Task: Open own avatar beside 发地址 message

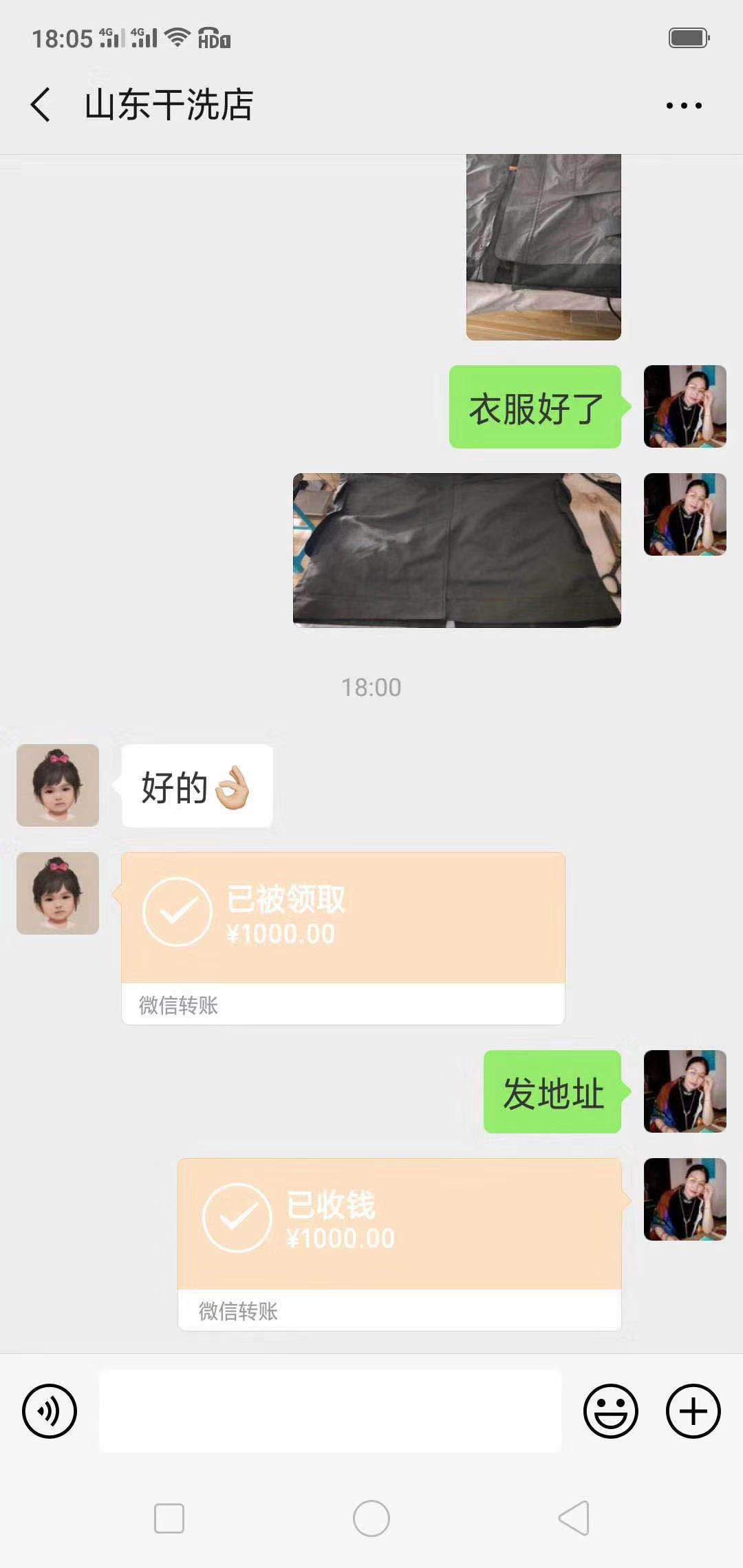Action: [685, 1091]
